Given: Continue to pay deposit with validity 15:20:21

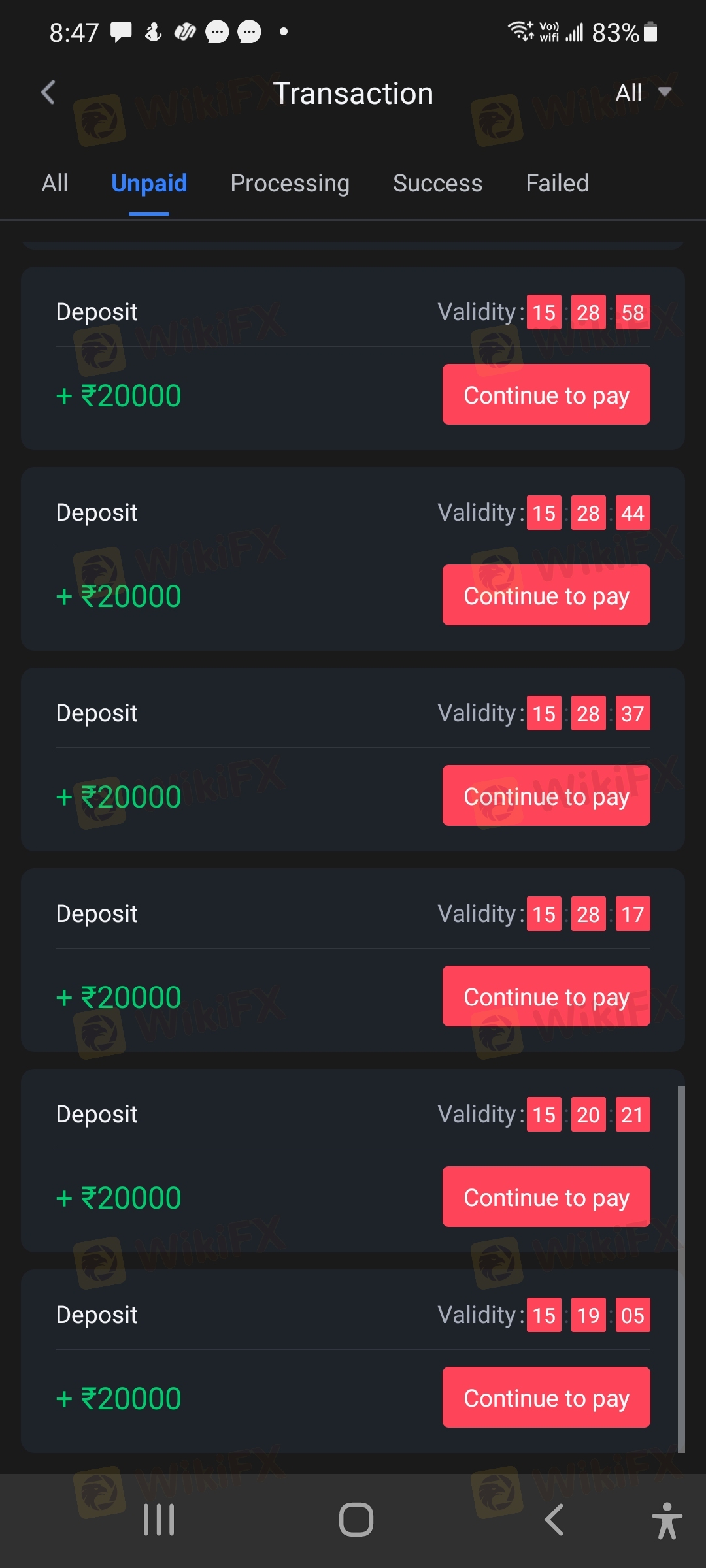Looking at the screenshot, I should click(x=546, y=1197).
